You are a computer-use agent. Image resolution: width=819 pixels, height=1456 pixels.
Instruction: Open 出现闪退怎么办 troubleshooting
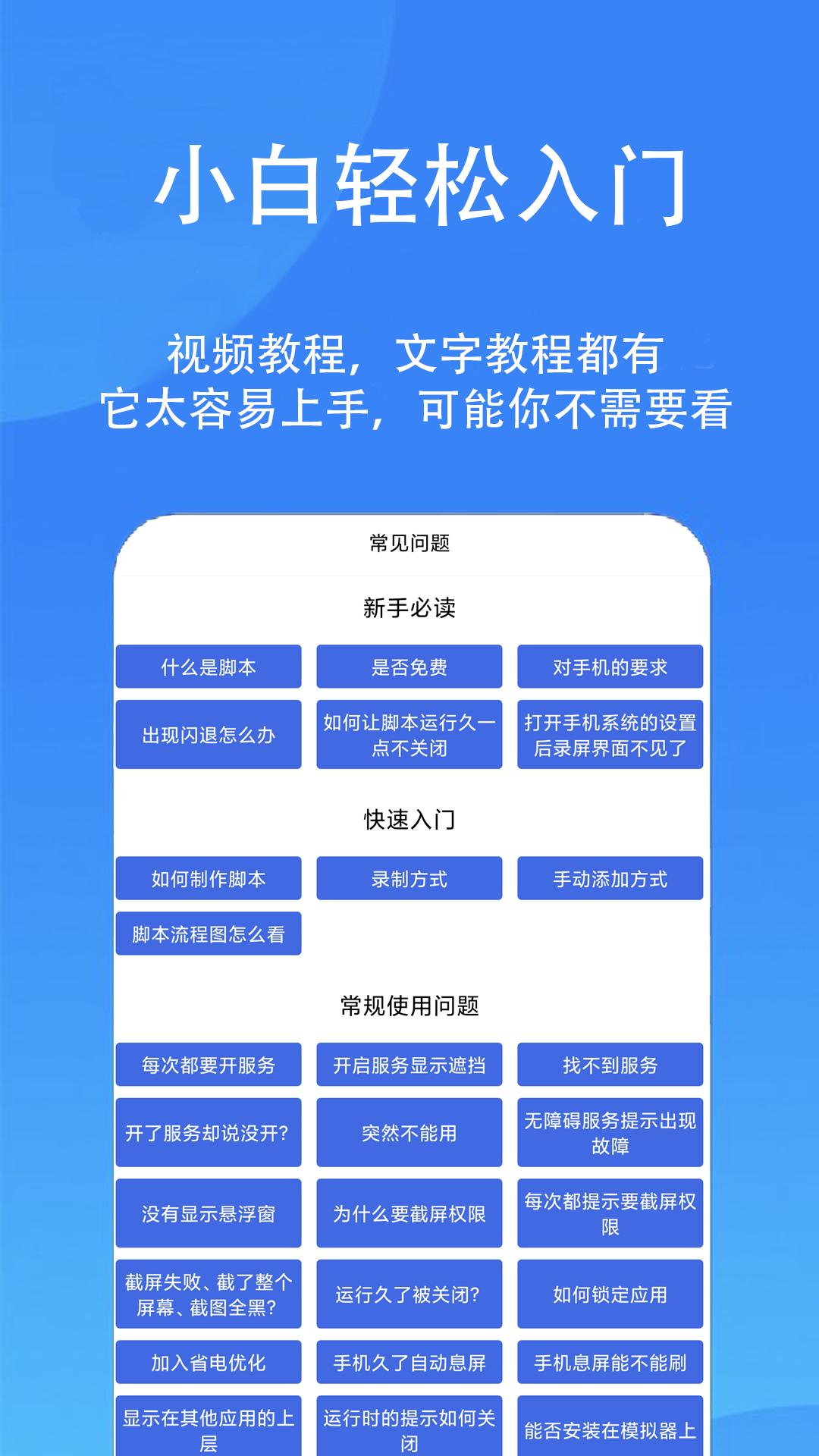pyautogui.click(x=209, y=735)
